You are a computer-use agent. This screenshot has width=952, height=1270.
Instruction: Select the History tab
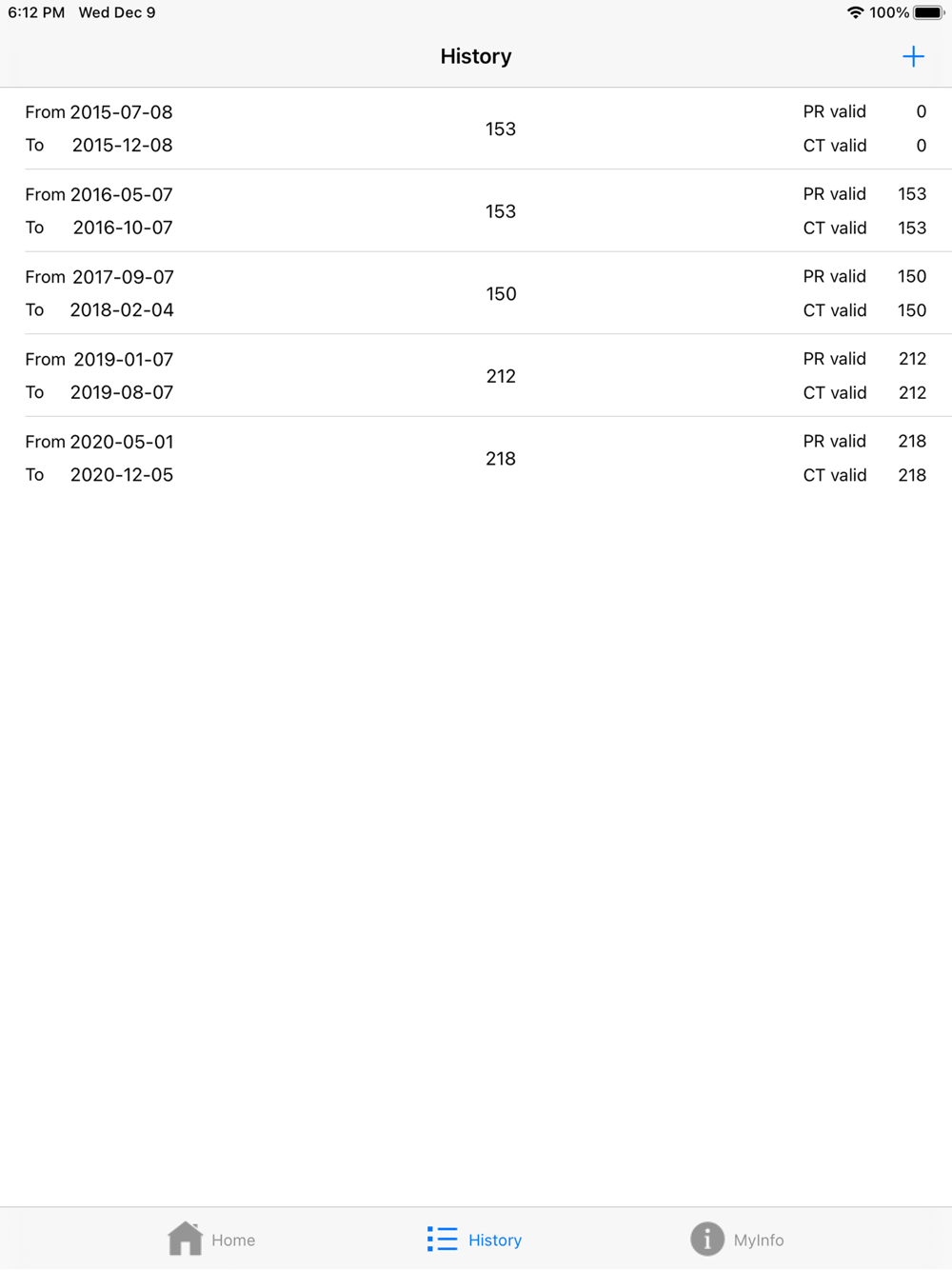click(475, 1240)
